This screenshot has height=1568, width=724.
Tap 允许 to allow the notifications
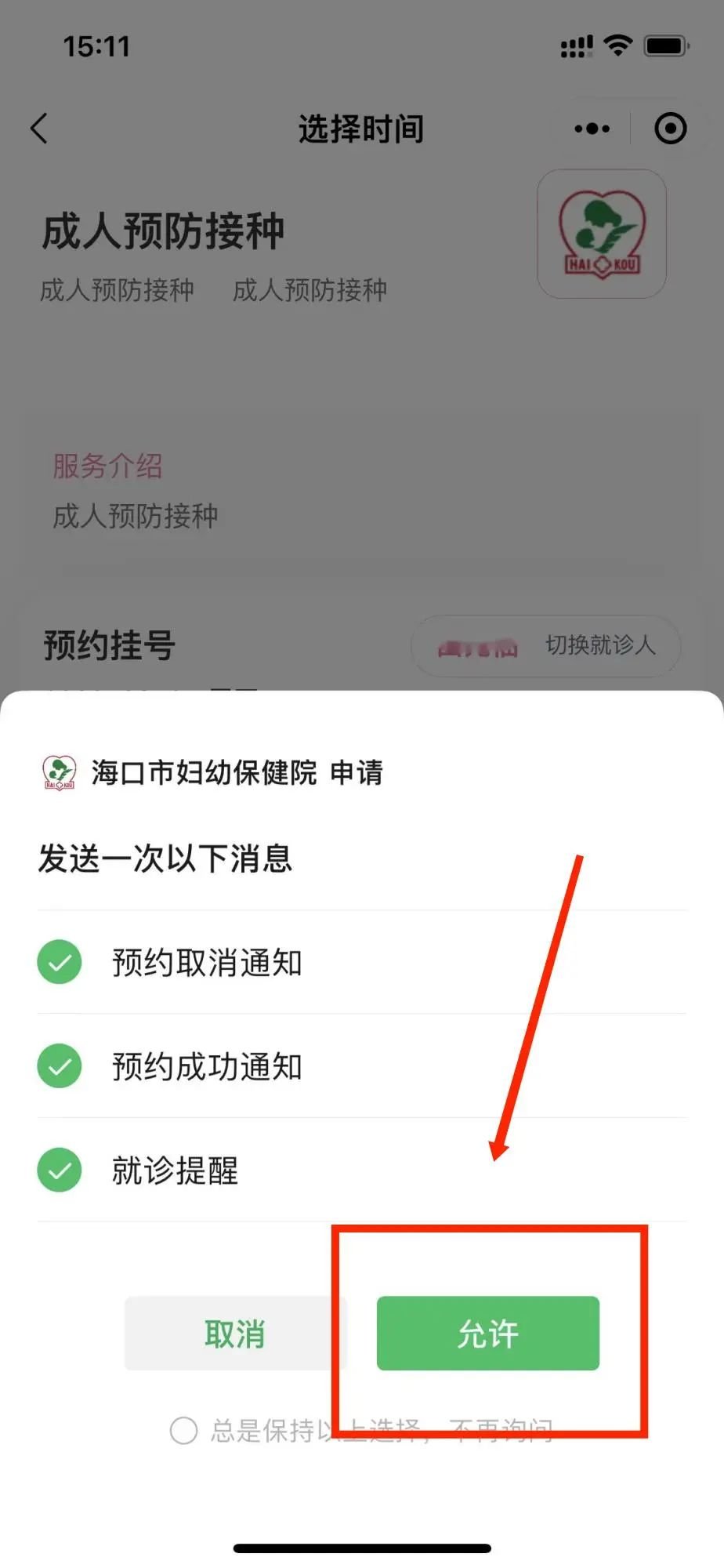(487, 1333)
